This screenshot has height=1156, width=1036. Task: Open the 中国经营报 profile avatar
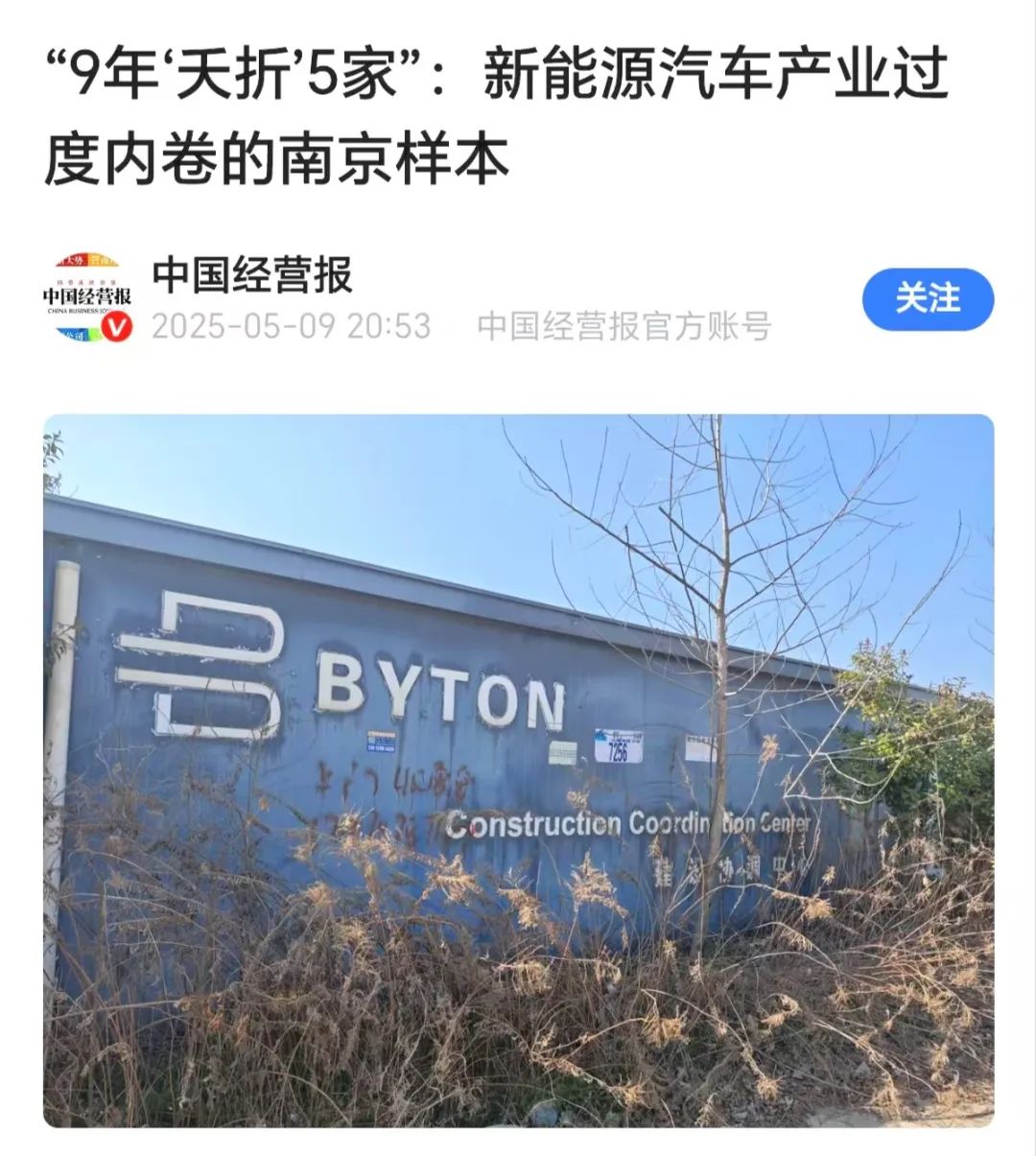pyautogui.click(x=88, y=298)
